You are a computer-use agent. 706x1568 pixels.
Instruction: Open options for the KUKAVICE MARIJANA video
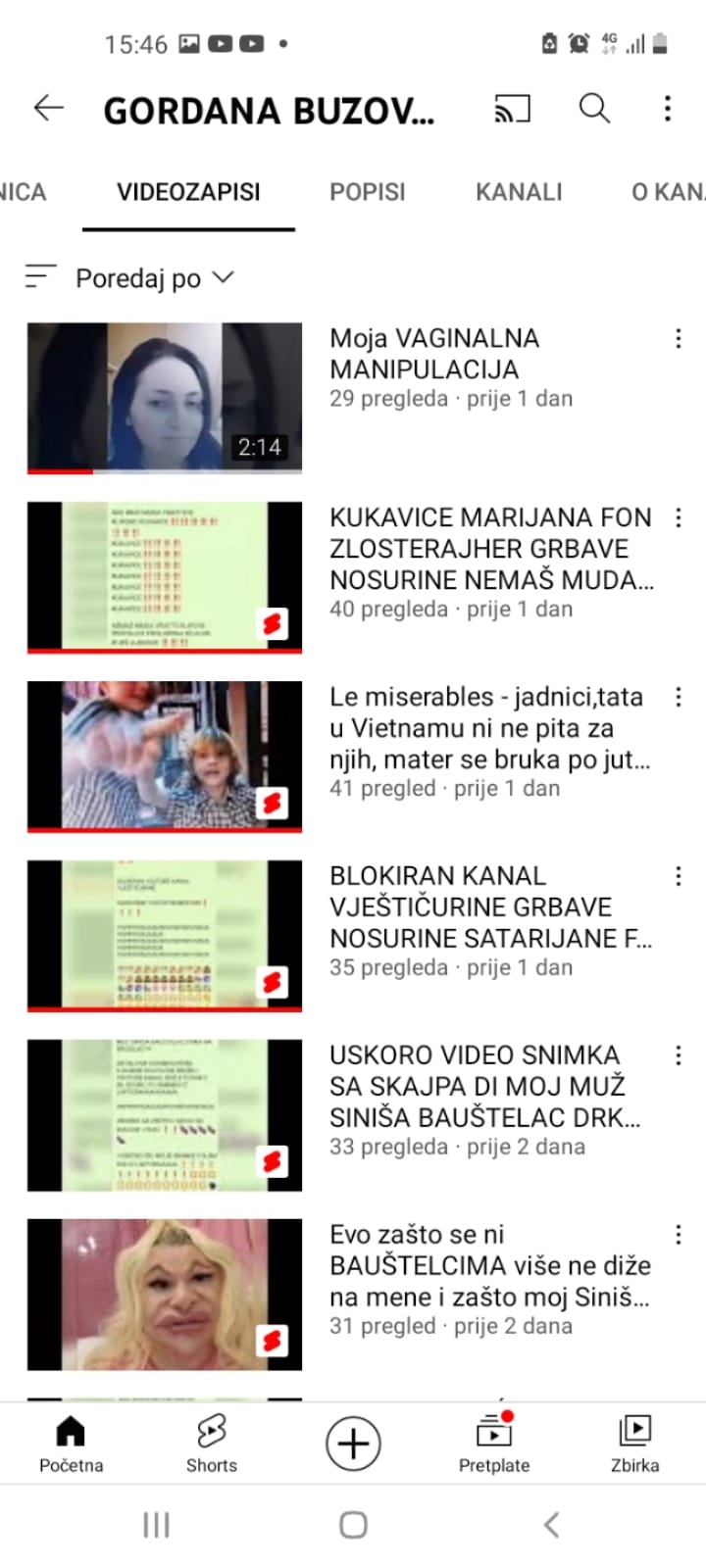[x=679, y=518]
